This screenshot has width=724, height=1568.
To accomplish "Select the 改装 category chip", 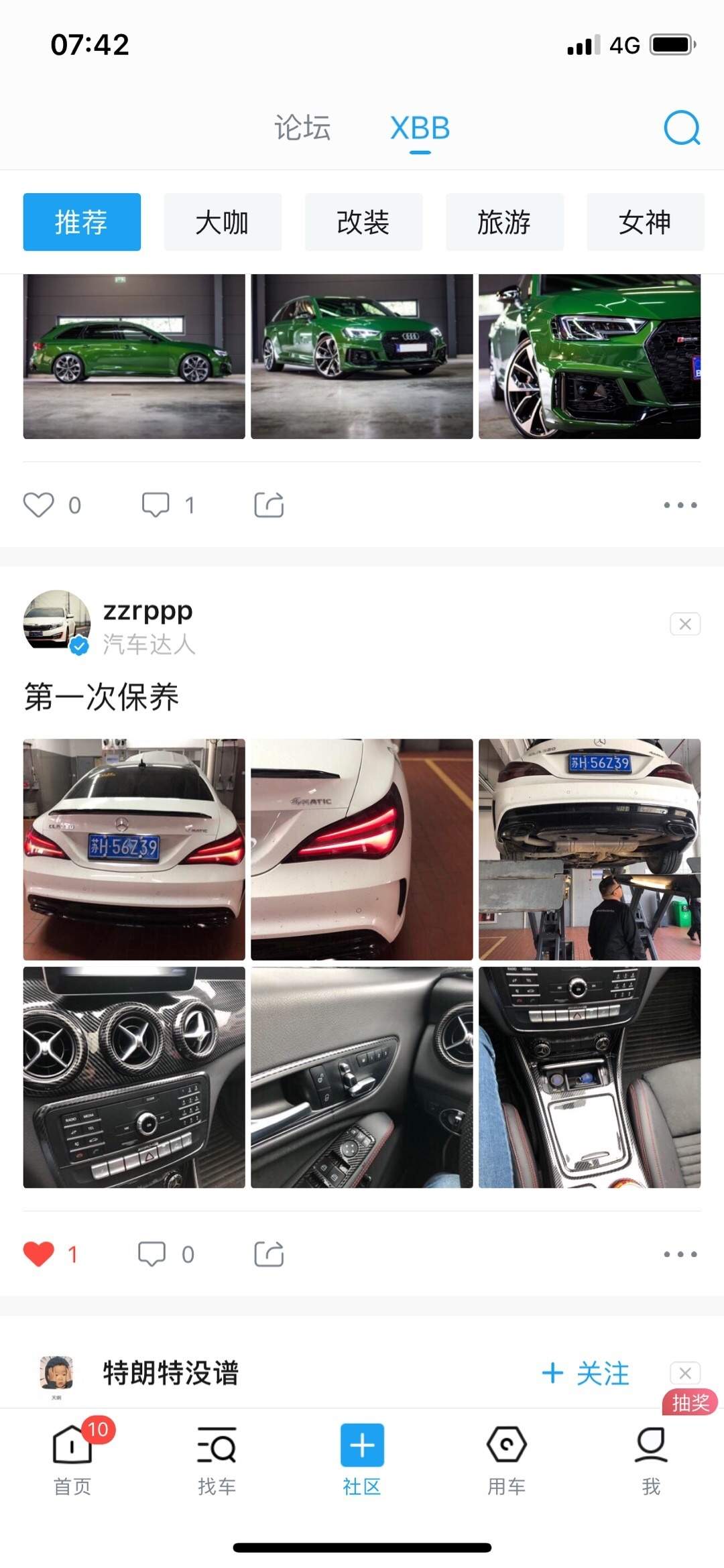I will (363, 222).
